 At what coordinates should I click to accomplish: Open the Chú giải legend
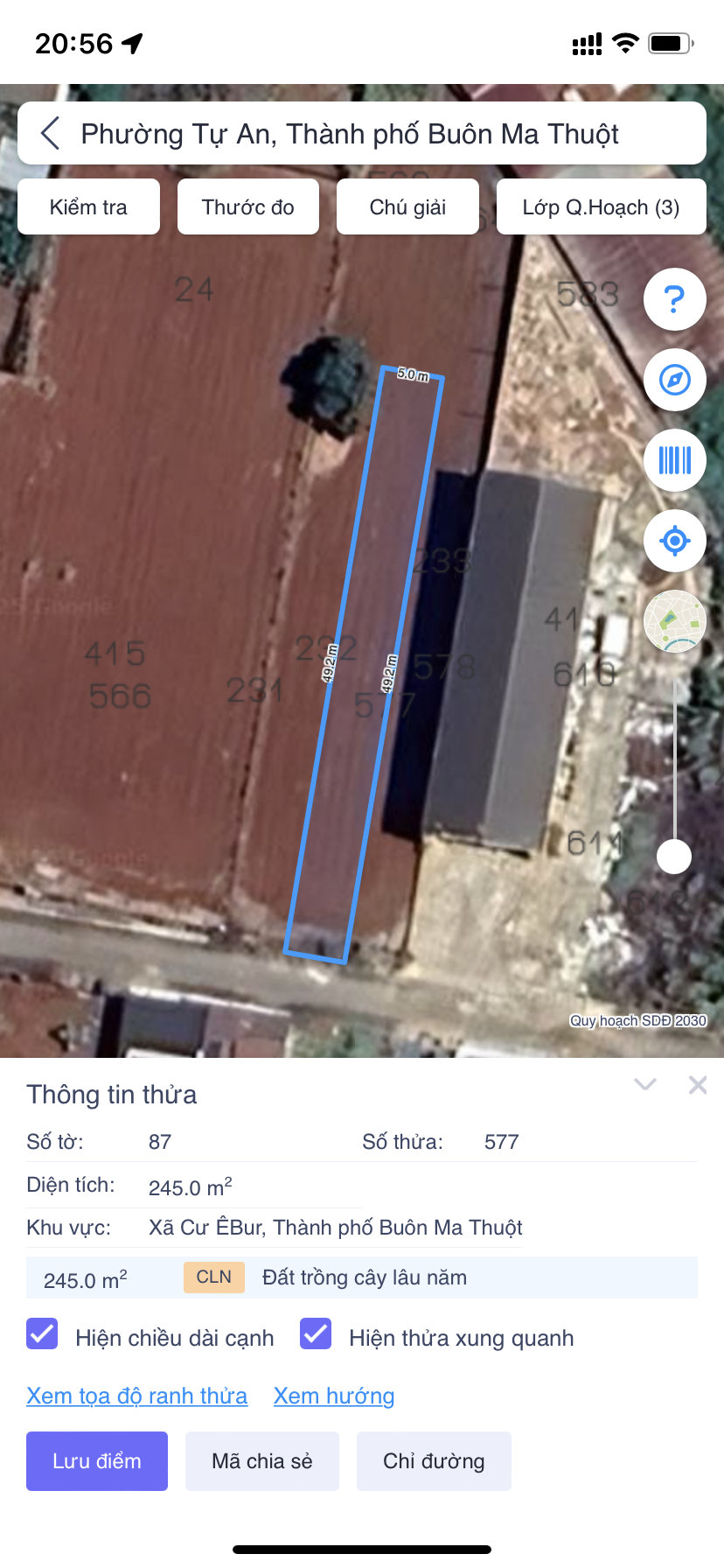point(407,207)
